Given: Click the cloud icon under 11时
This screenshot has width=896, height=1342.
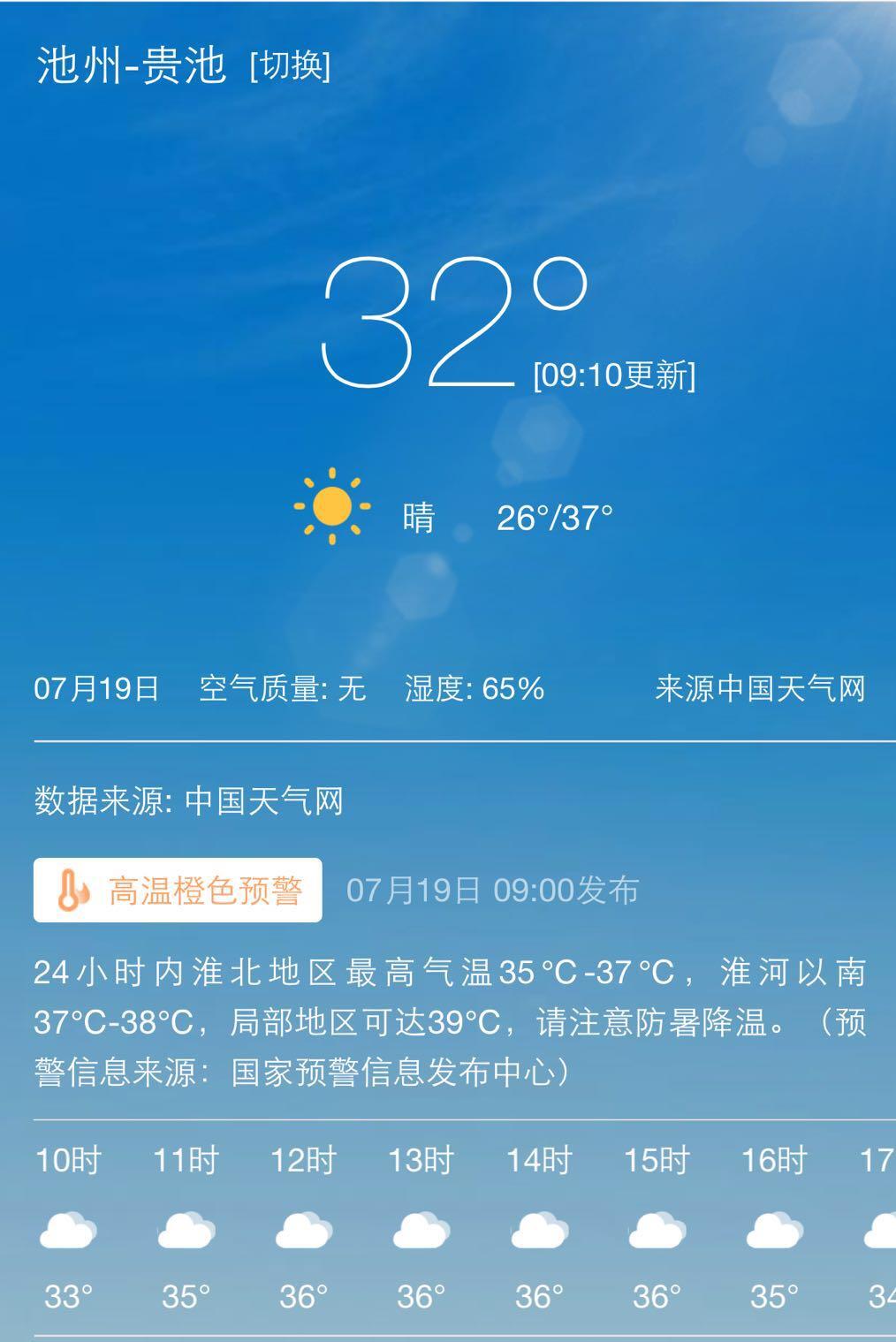Looking at the screenshot, I should point(185,1230).
